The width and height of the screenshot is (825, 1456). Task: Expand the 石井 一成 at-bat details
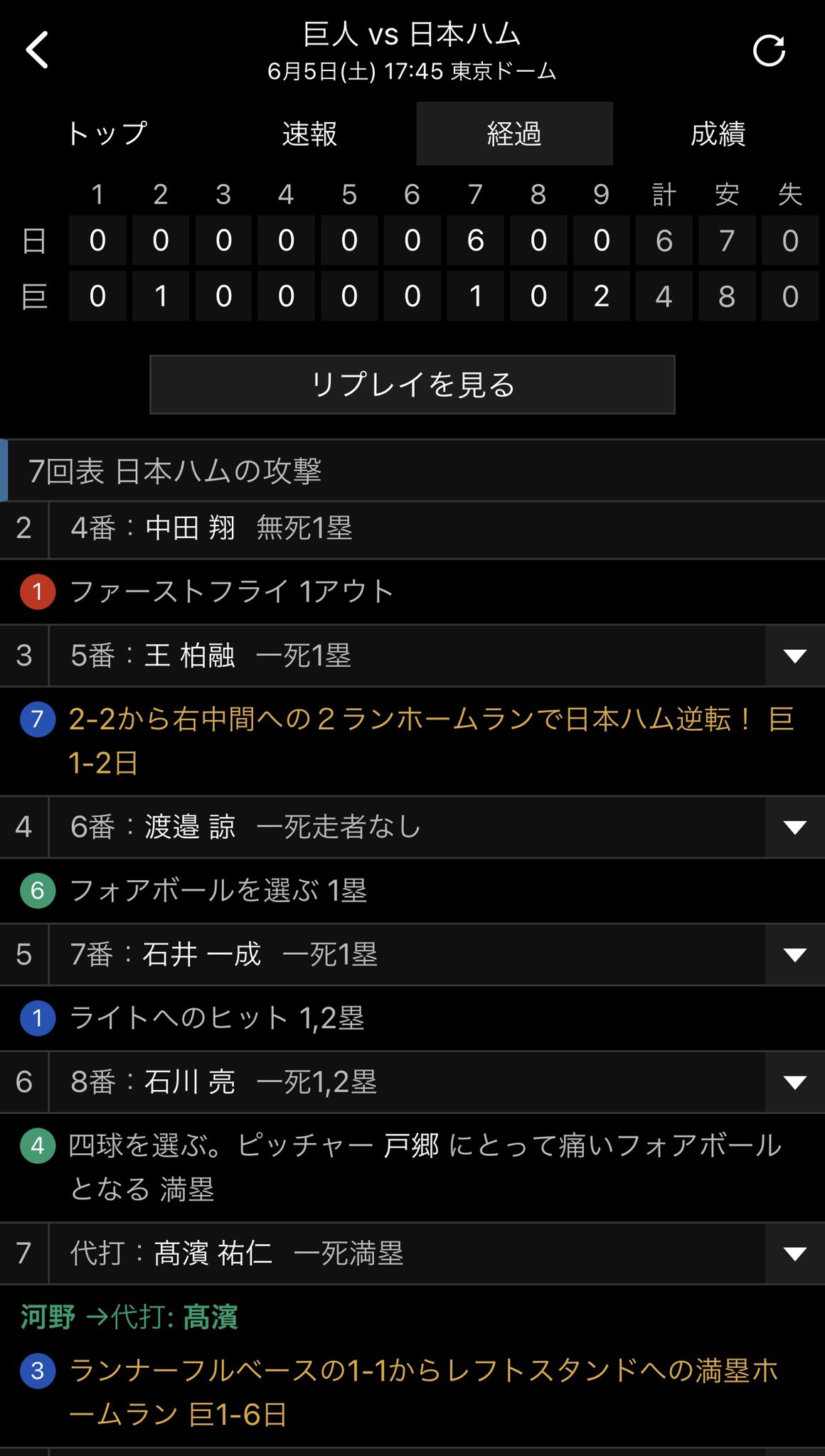[794, 955]
